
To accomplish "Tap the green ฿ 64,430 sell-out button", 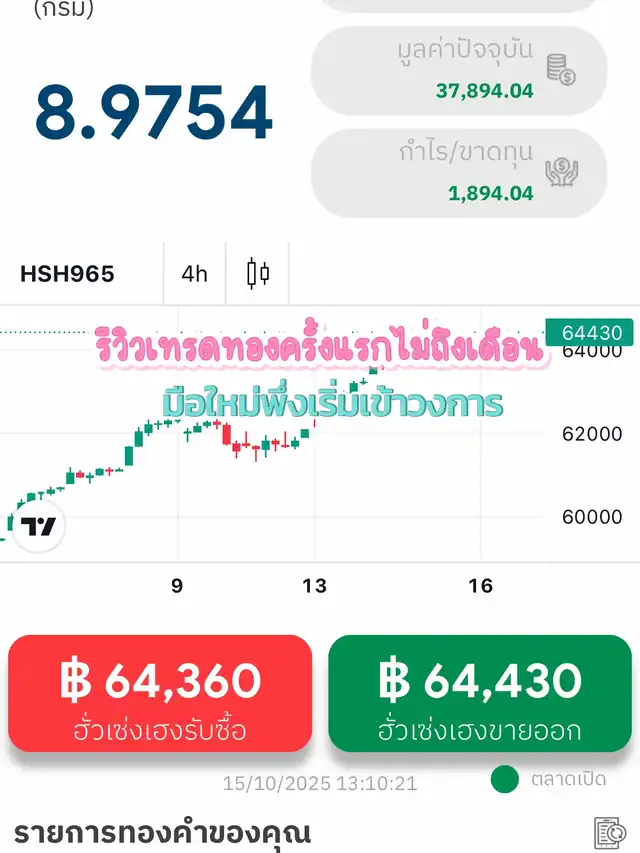I will tap(480, 693).
